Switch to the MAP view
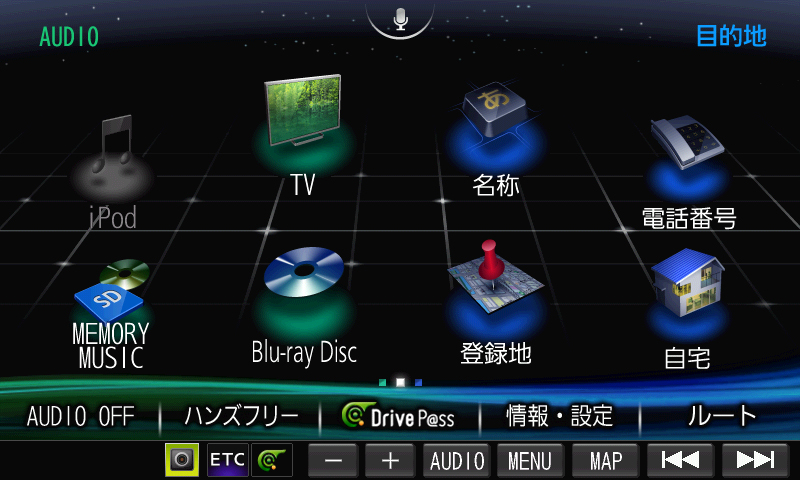The width and height of the screenshot is (800, 480). [x=605, y=460]
